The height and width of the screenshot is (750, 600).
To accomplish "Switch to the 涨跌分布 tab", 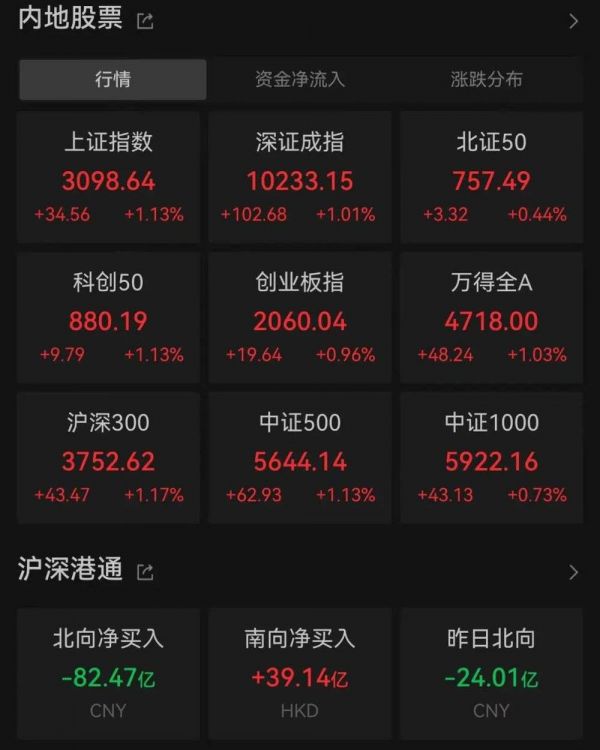I will pos(486,80).
